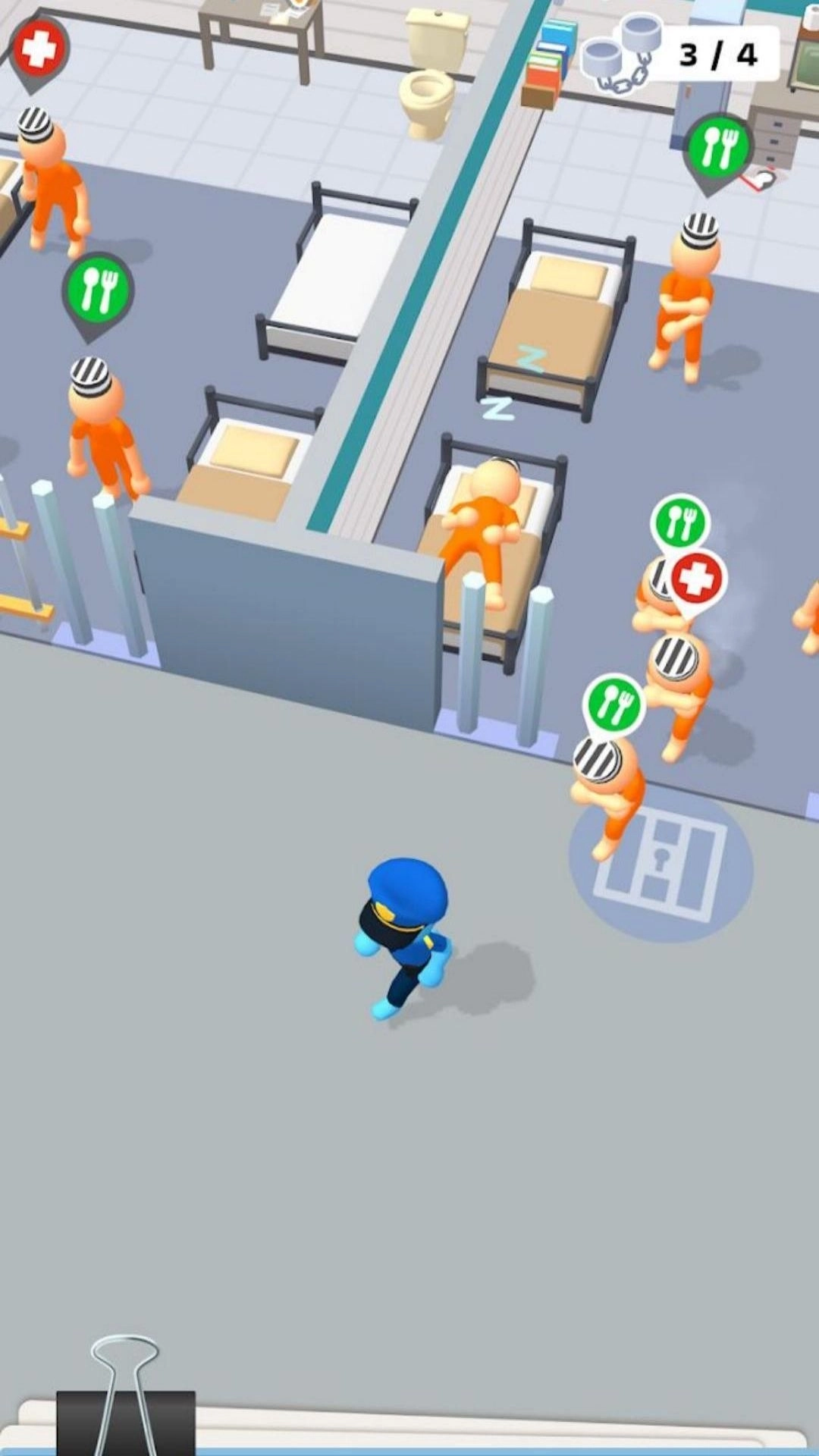Tap the green cutlery bubble above the middle queued prisoner

pyautogui.click(x=682, y=522)
